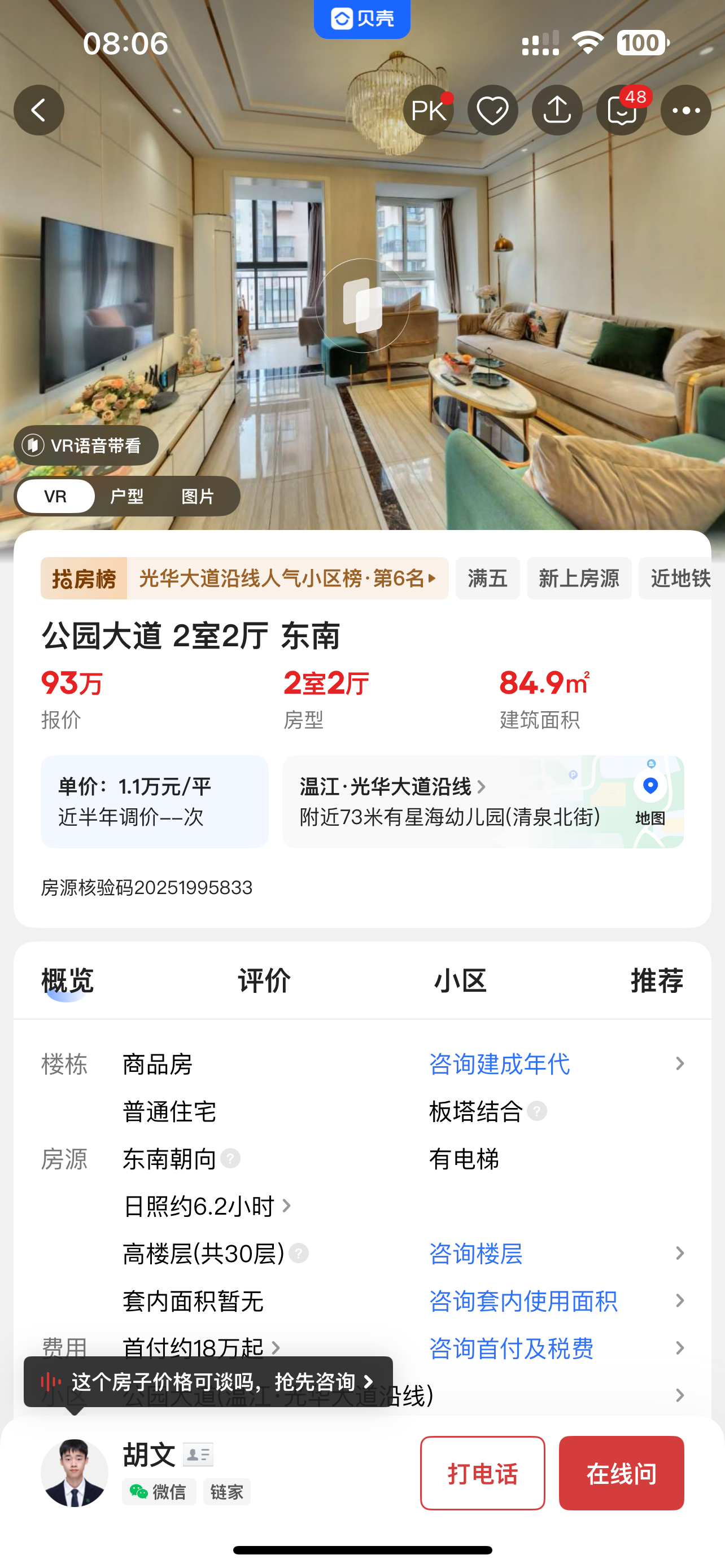Image resolution: width=725 pixels, height=1568 pixels.
Task: Switch to the 户型 view
Action: tap(126, 496)
